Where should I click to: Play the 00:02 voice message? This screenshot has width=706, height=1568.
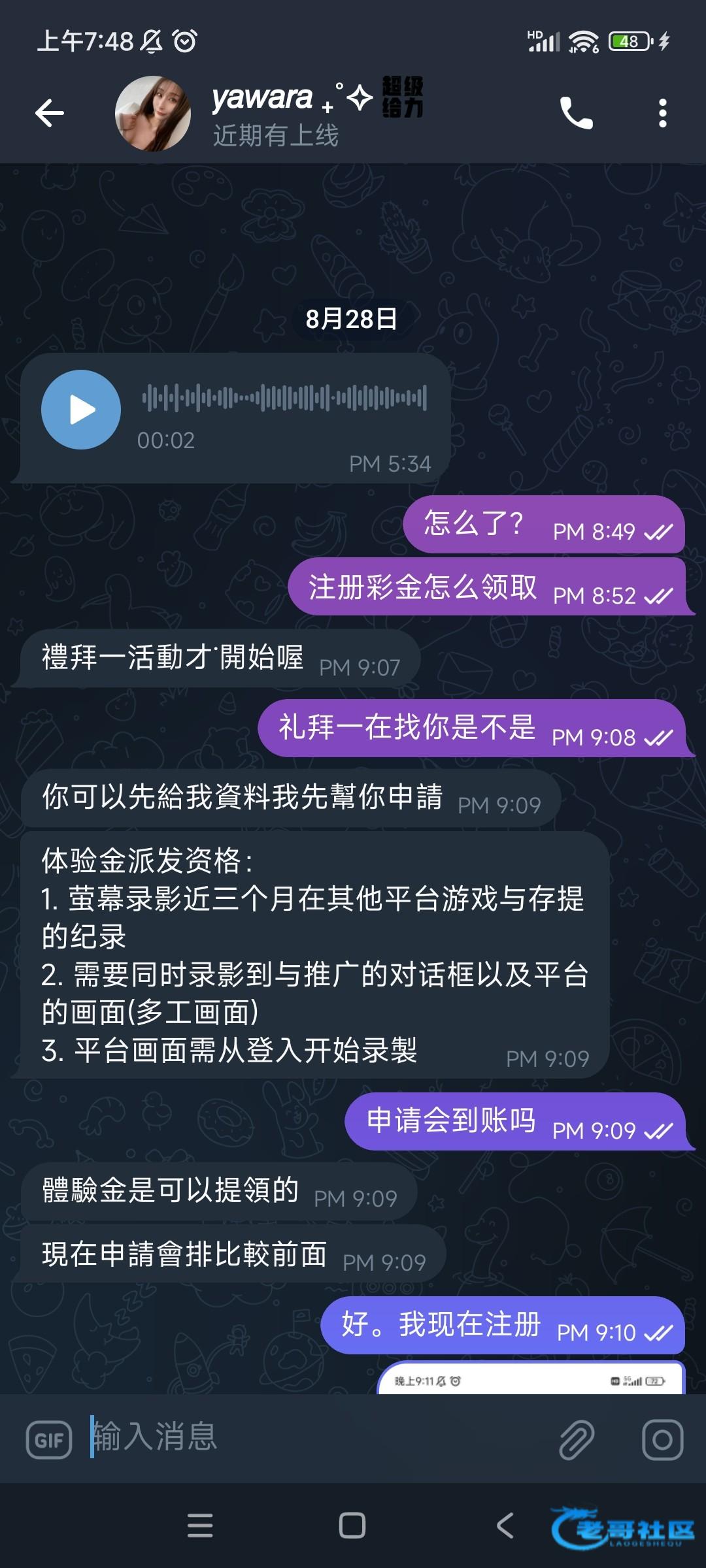[x=81, y=410]
